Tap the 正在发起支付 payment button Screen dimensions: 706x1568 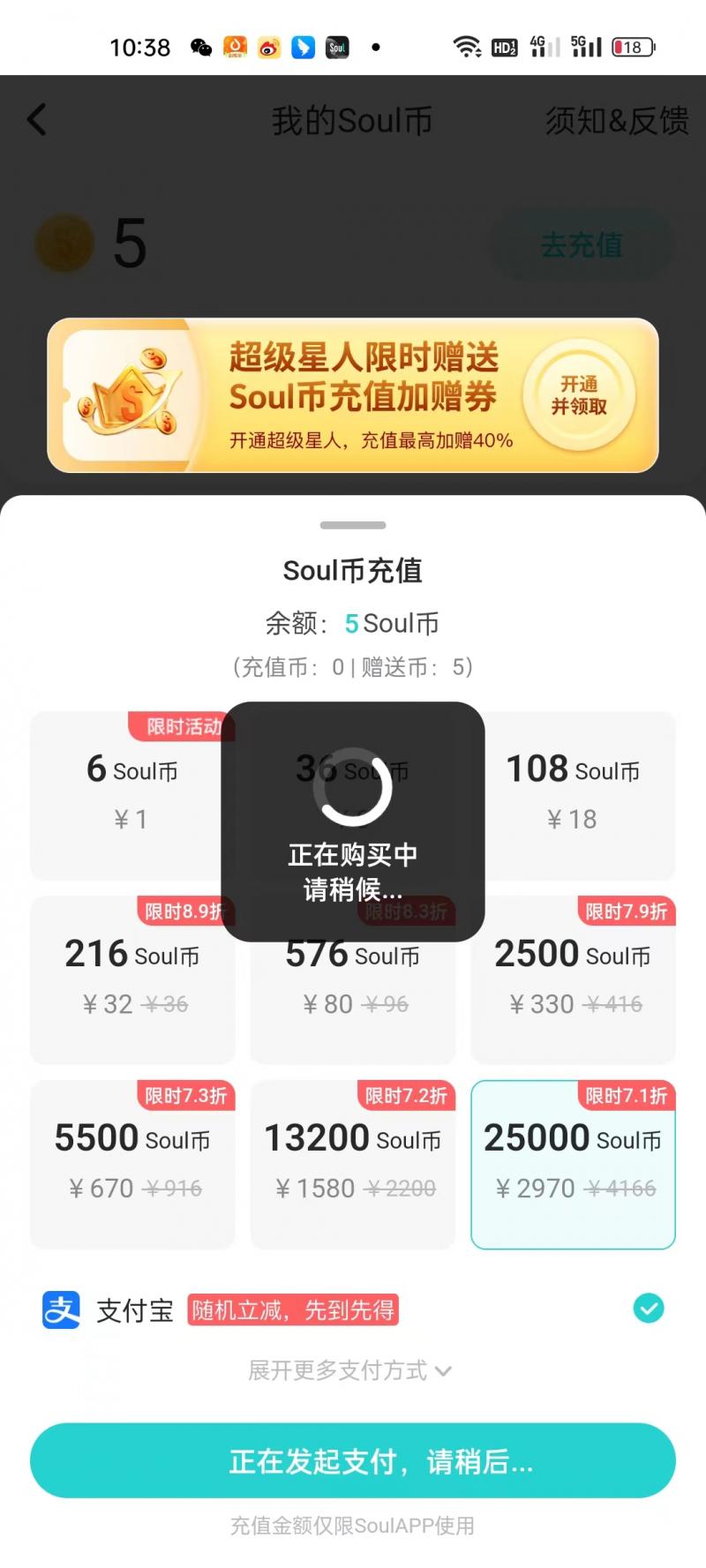(352, 1460)
